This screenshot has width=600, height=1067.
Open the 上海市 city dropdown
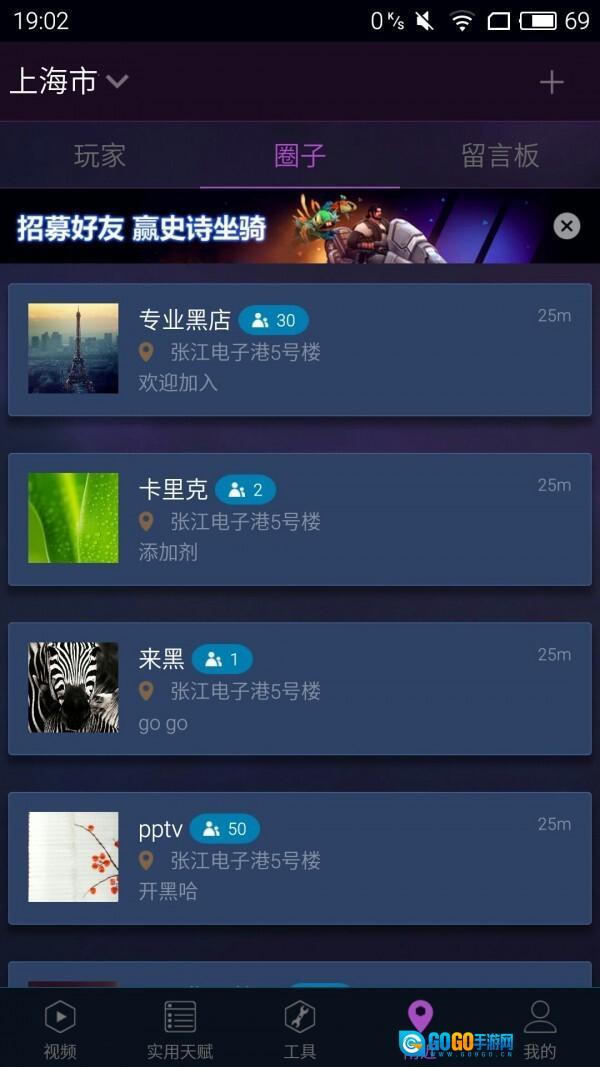tap(68, 81)
